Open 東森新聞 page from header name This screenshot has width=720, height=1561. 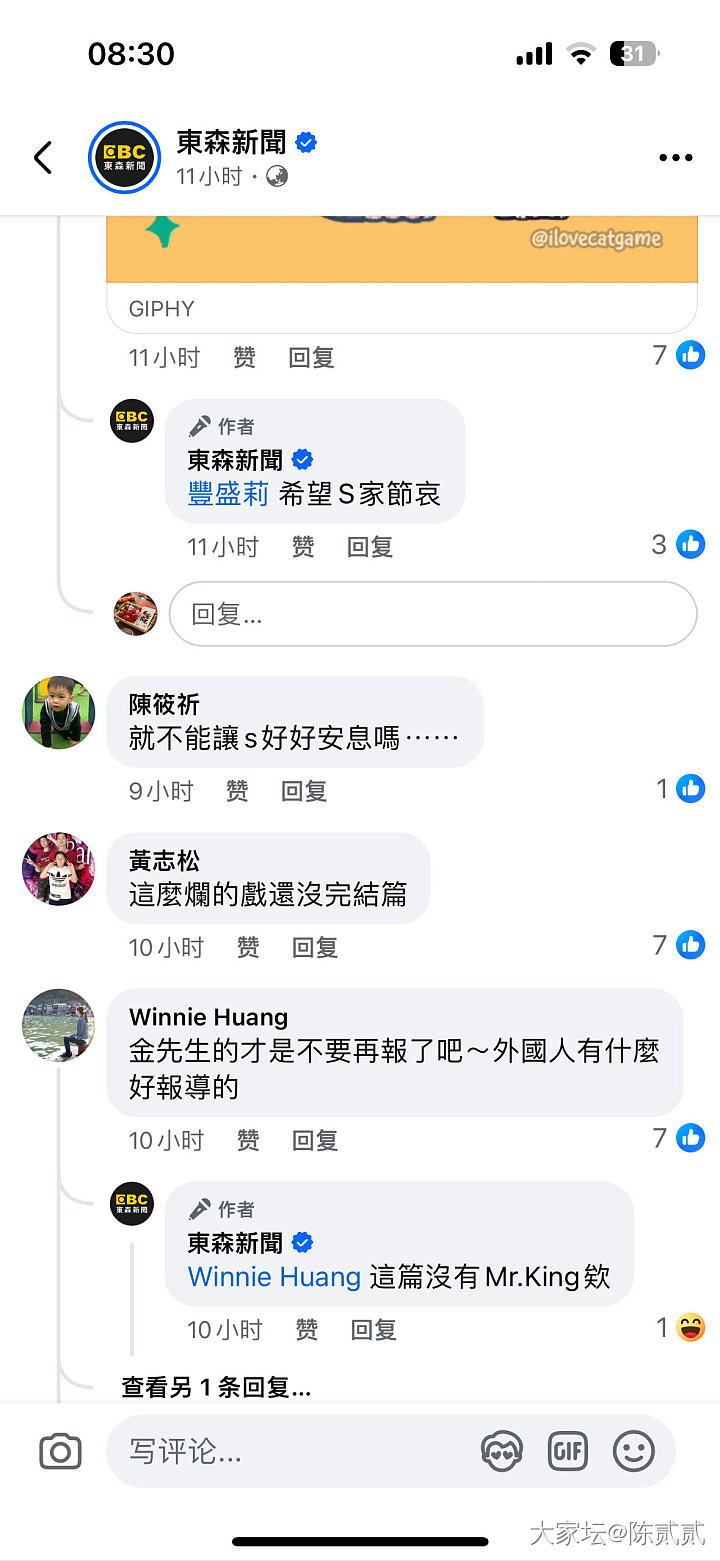232,143
